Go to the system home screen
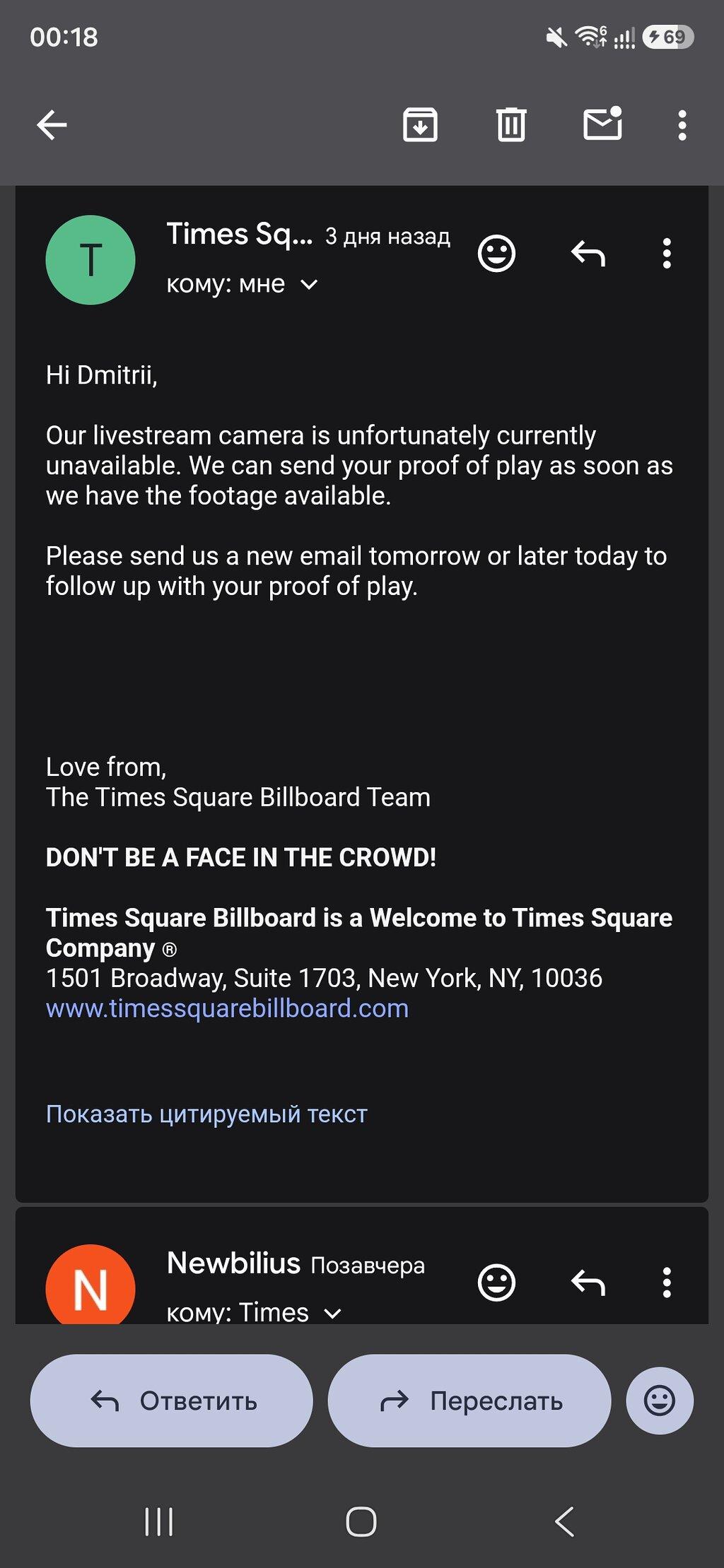This screenshot has height=1568, width=724. click(361, 1521)
